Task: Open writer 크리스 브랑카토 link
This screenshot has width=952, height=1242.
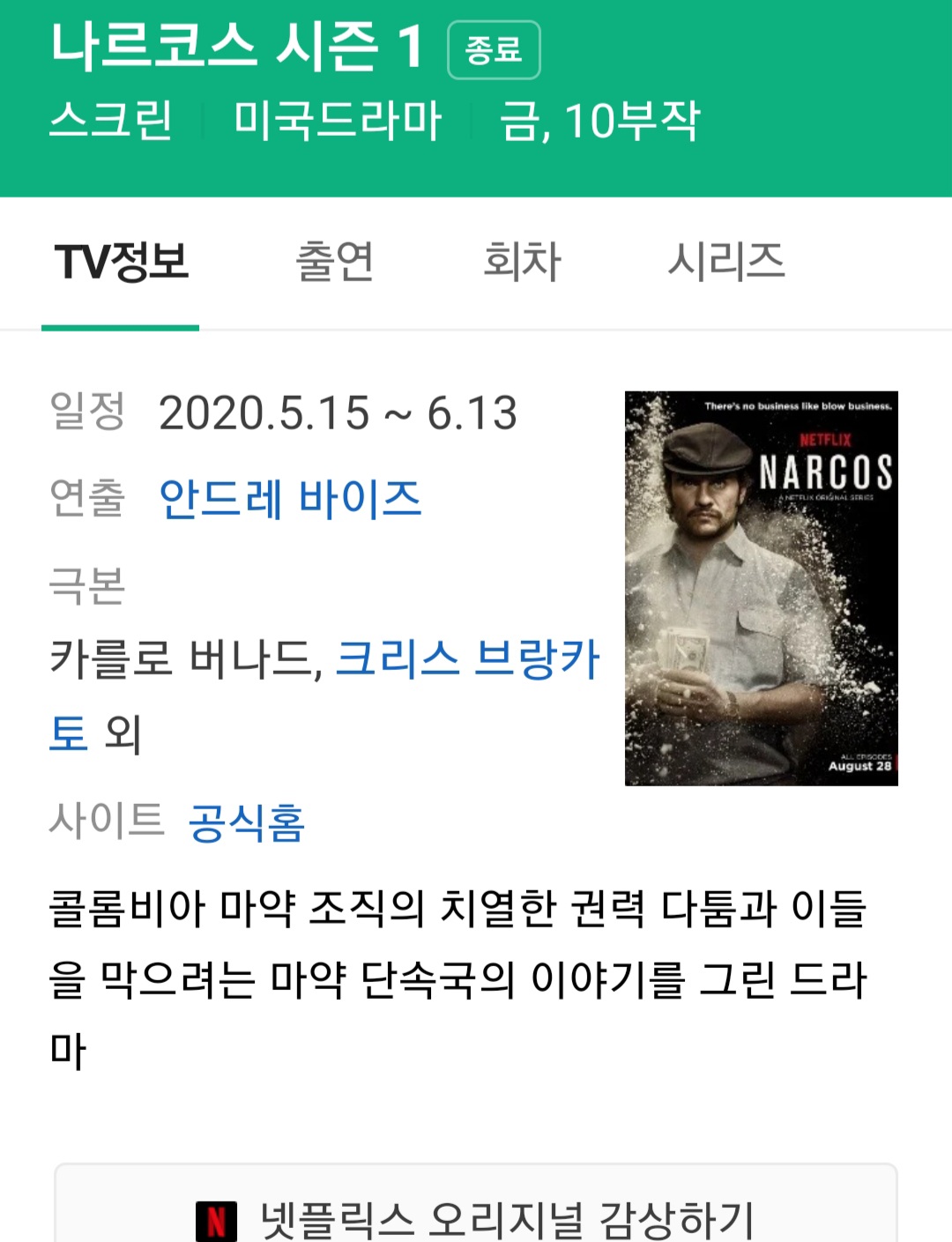Action: pos(467,659)
